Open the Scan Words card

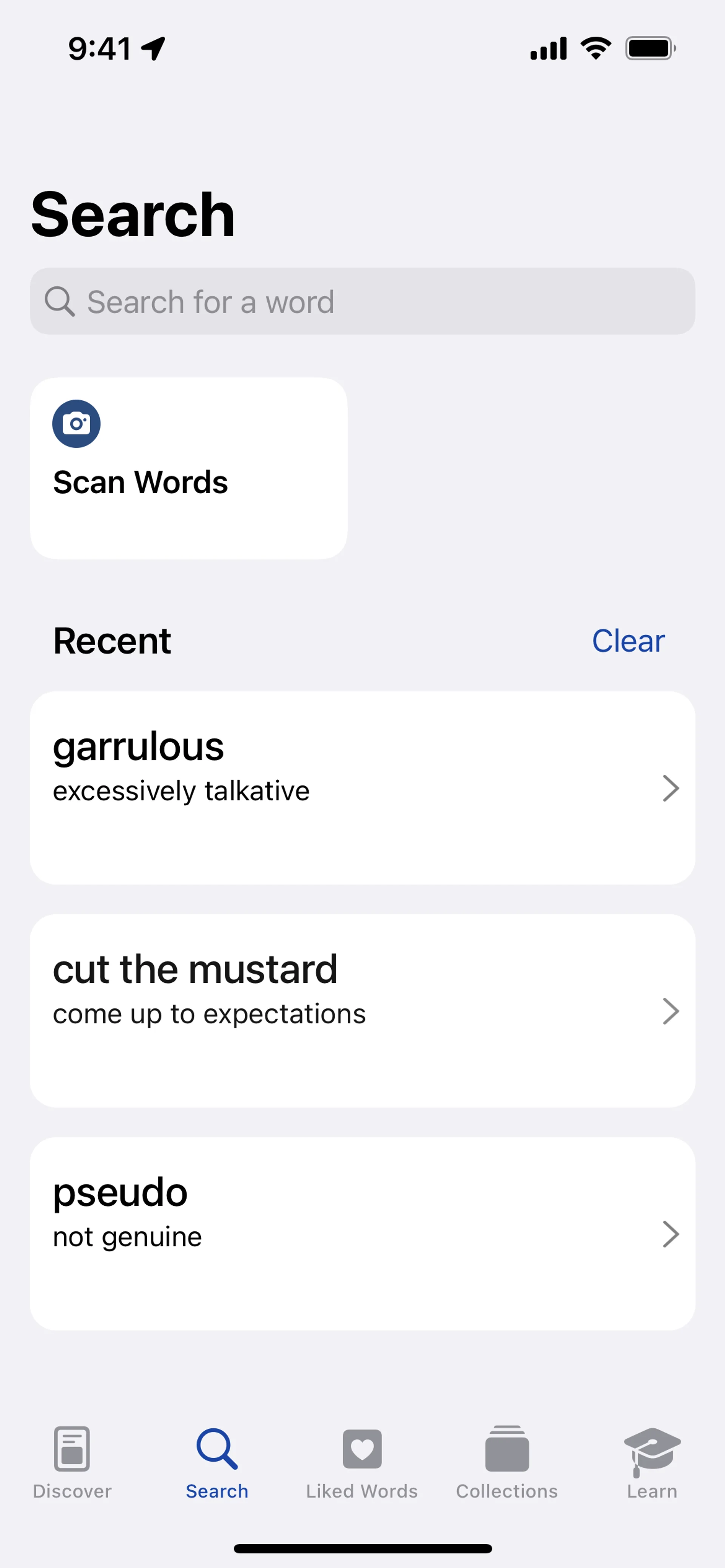pos(189,468)
